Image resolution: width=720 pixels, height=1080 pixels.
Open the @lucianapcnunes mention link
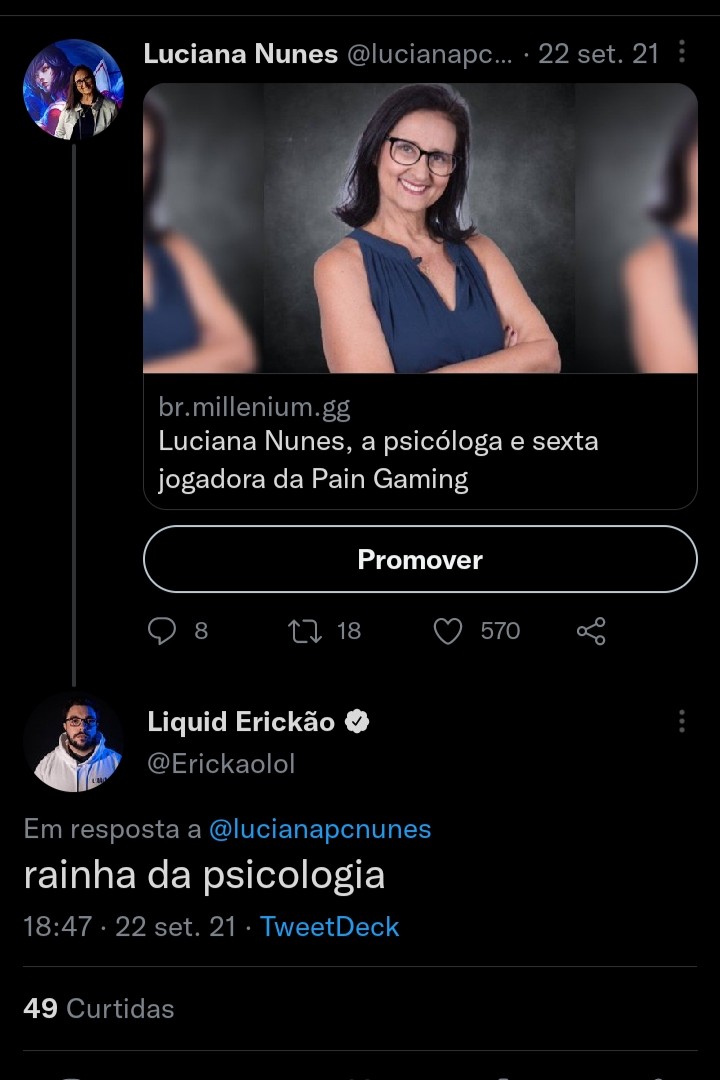(320, 829)
